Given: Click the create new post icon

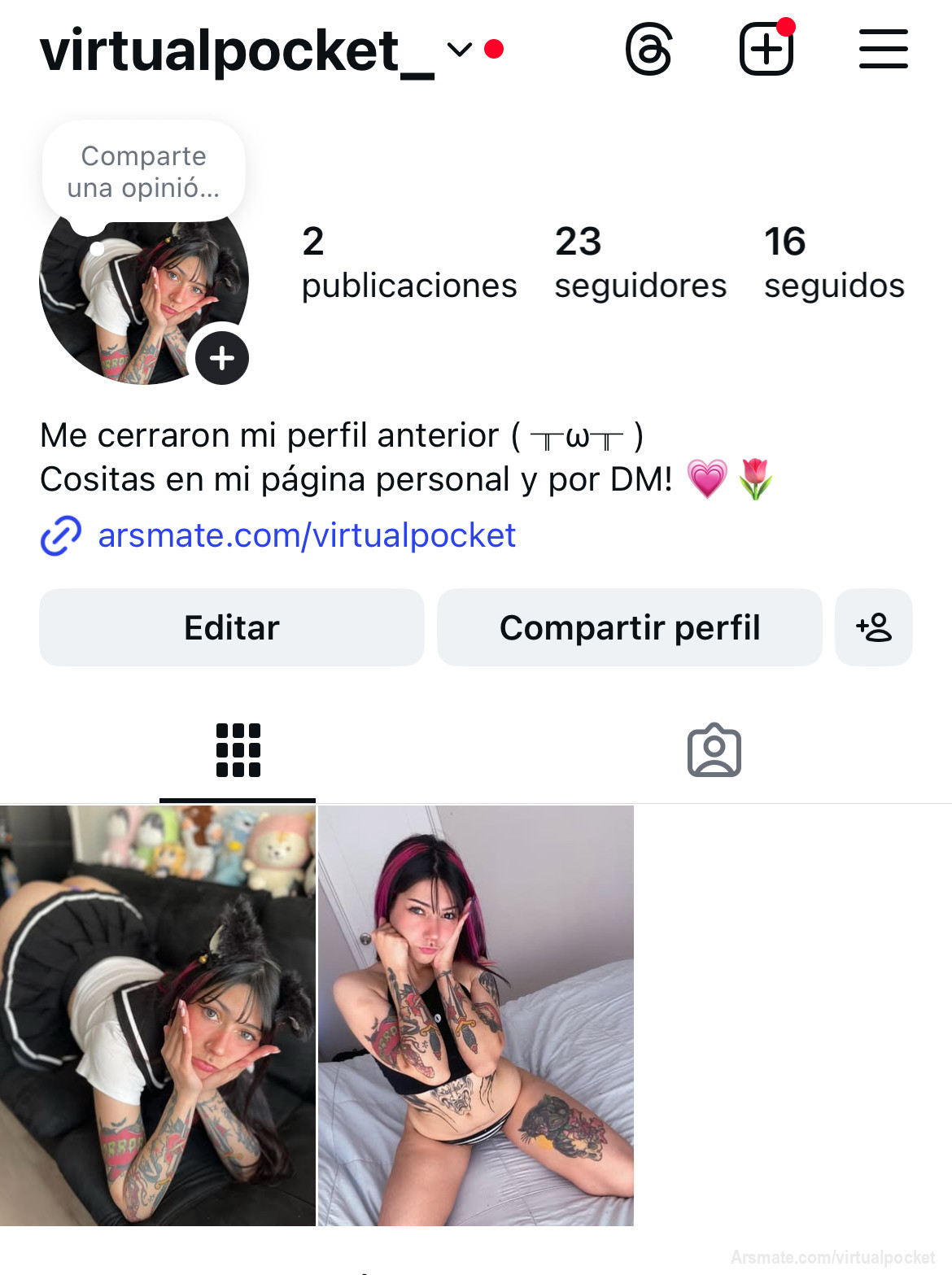Looking at the screenshot, I should click(766, 50).
